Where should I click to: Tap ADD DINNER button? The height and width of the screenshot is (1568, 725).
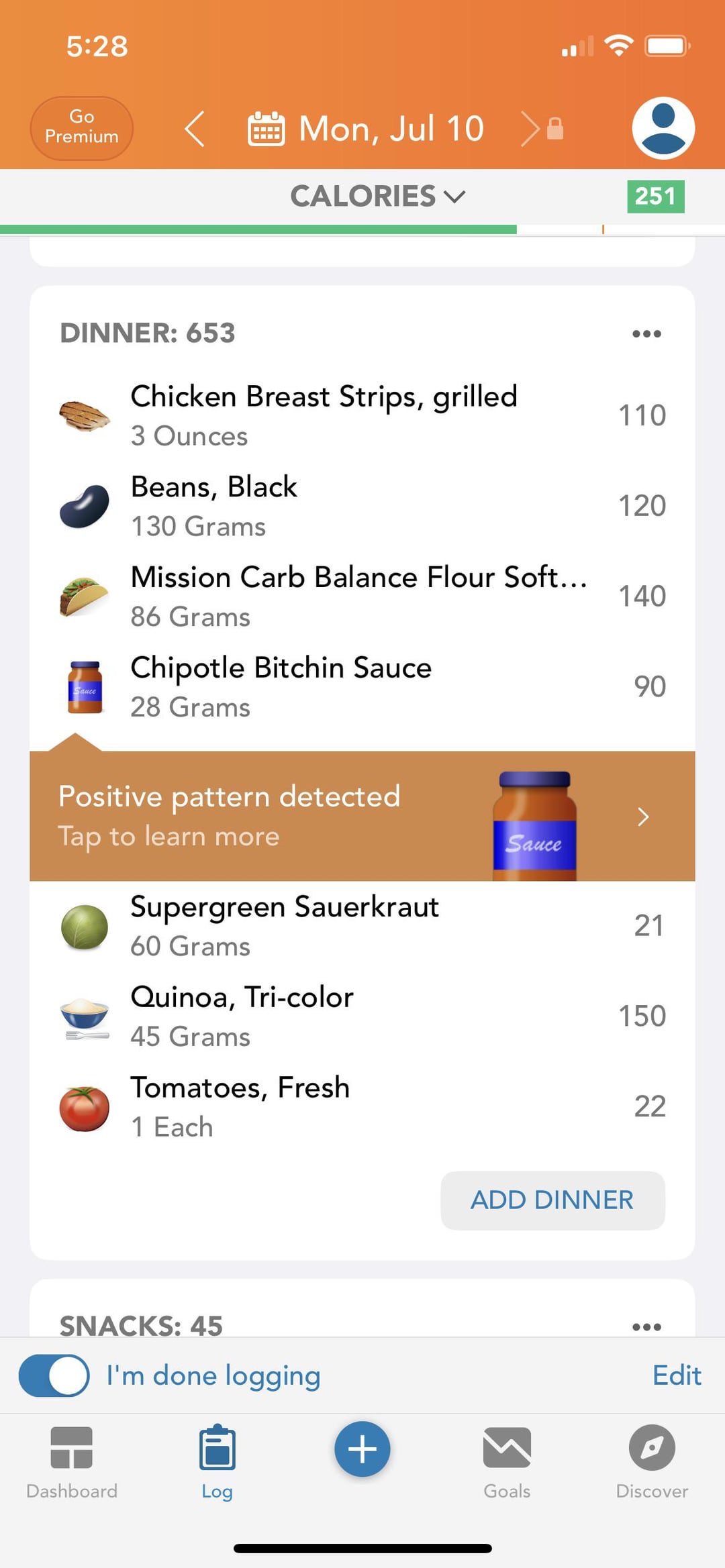(x=552, y=1200)
